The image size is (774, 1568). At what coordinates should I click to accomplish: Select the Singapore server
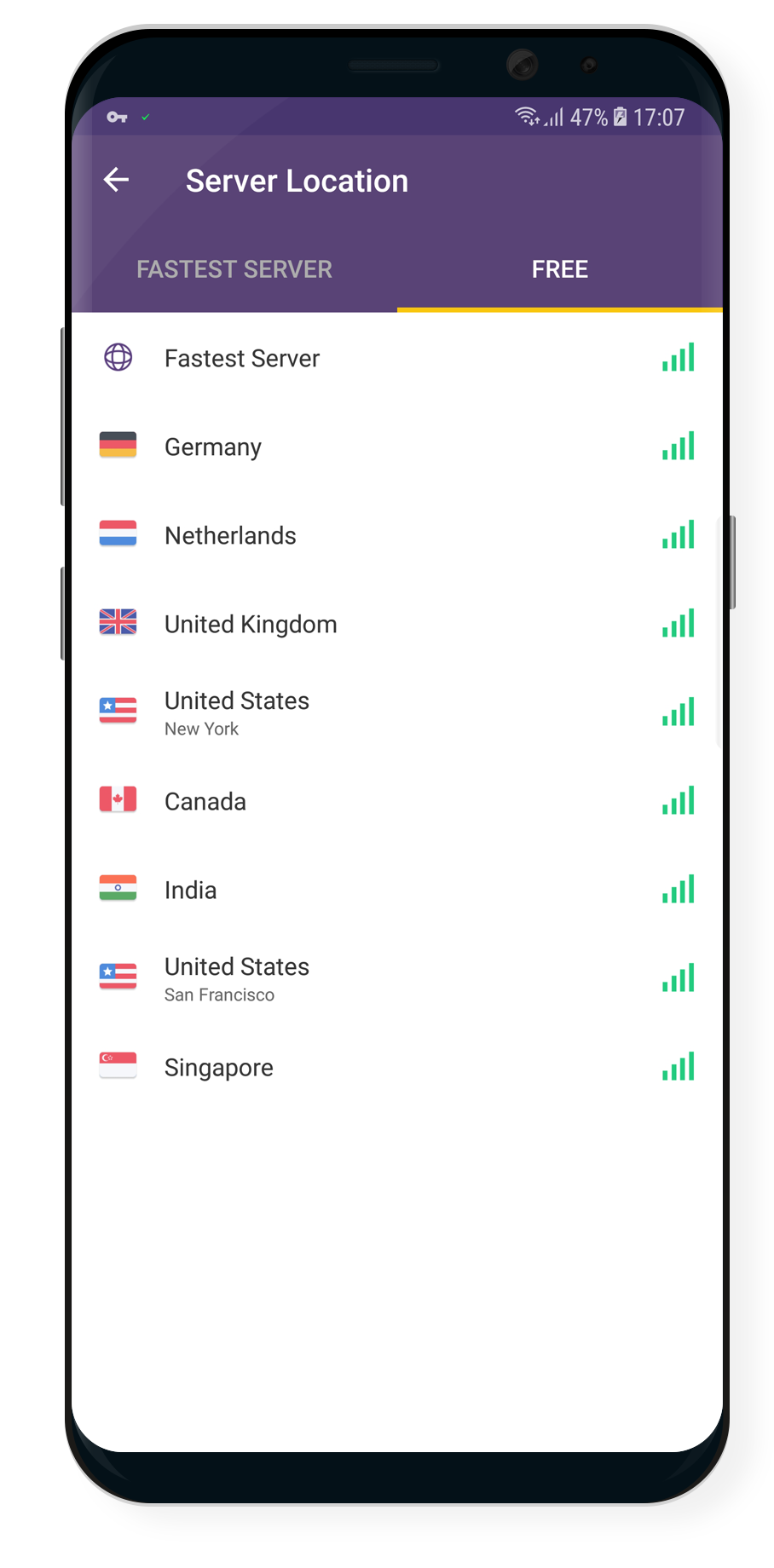(x=397, y=1067)
